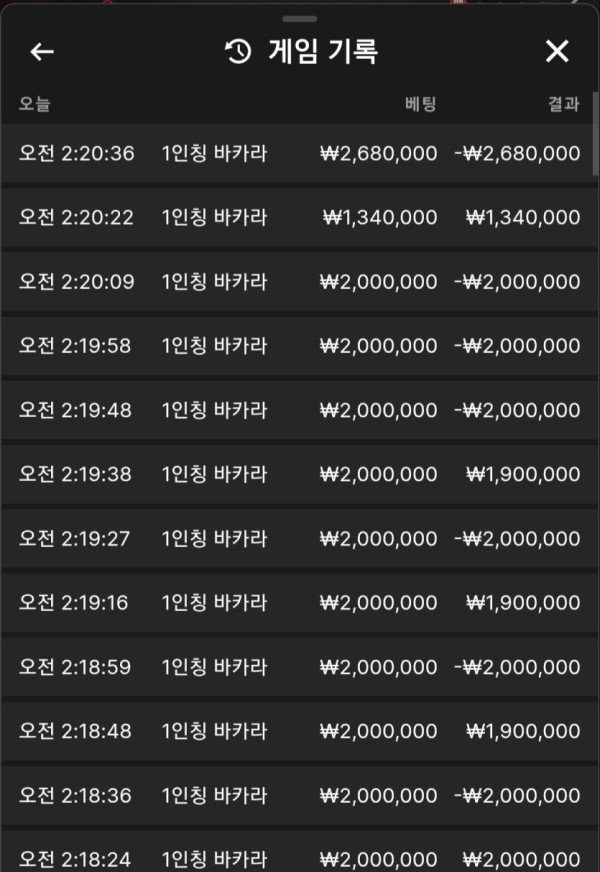View the 오전 2:18:48 round details
600x872 pixels.
click(298, 731)
